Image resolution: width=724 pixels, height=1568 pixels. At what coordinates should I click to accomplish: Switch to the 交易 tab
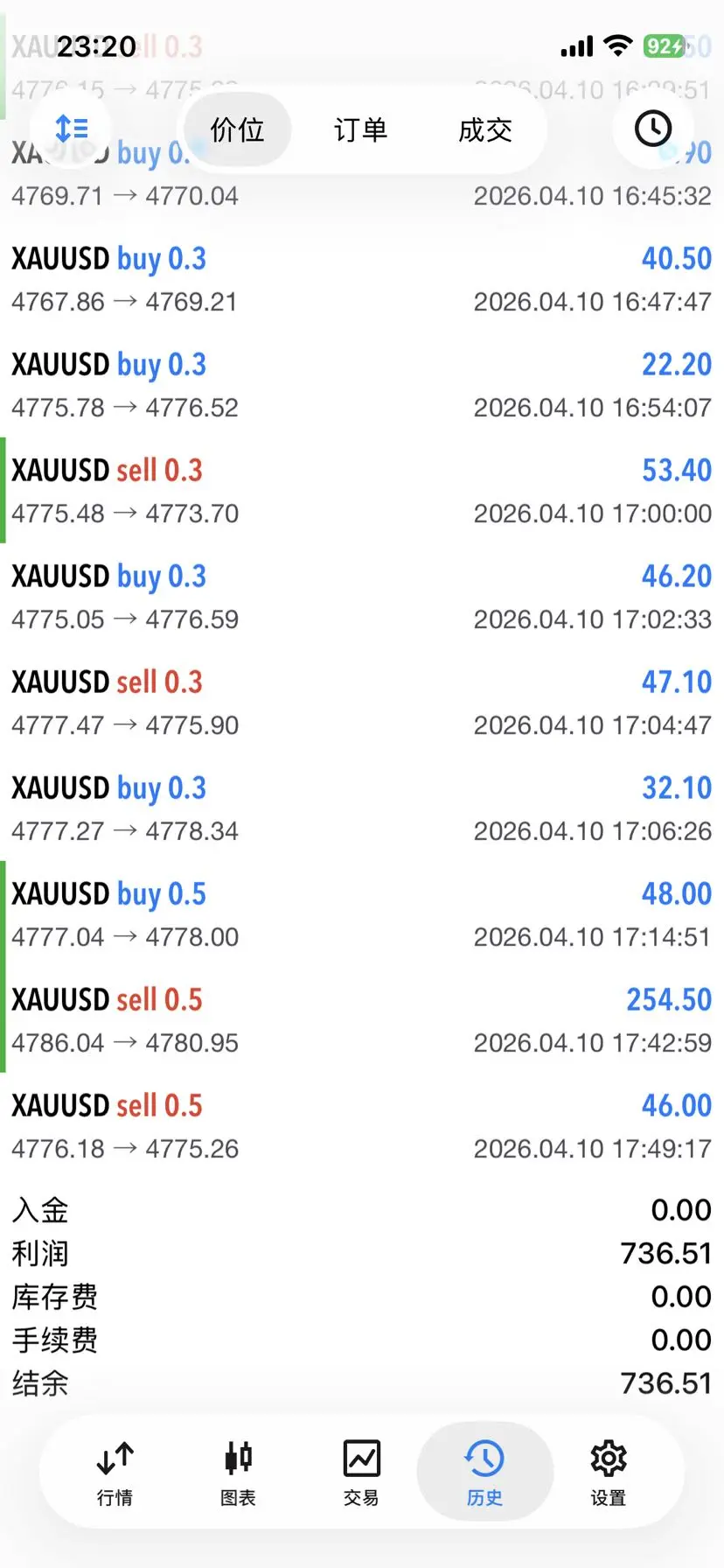point(361,1473)
